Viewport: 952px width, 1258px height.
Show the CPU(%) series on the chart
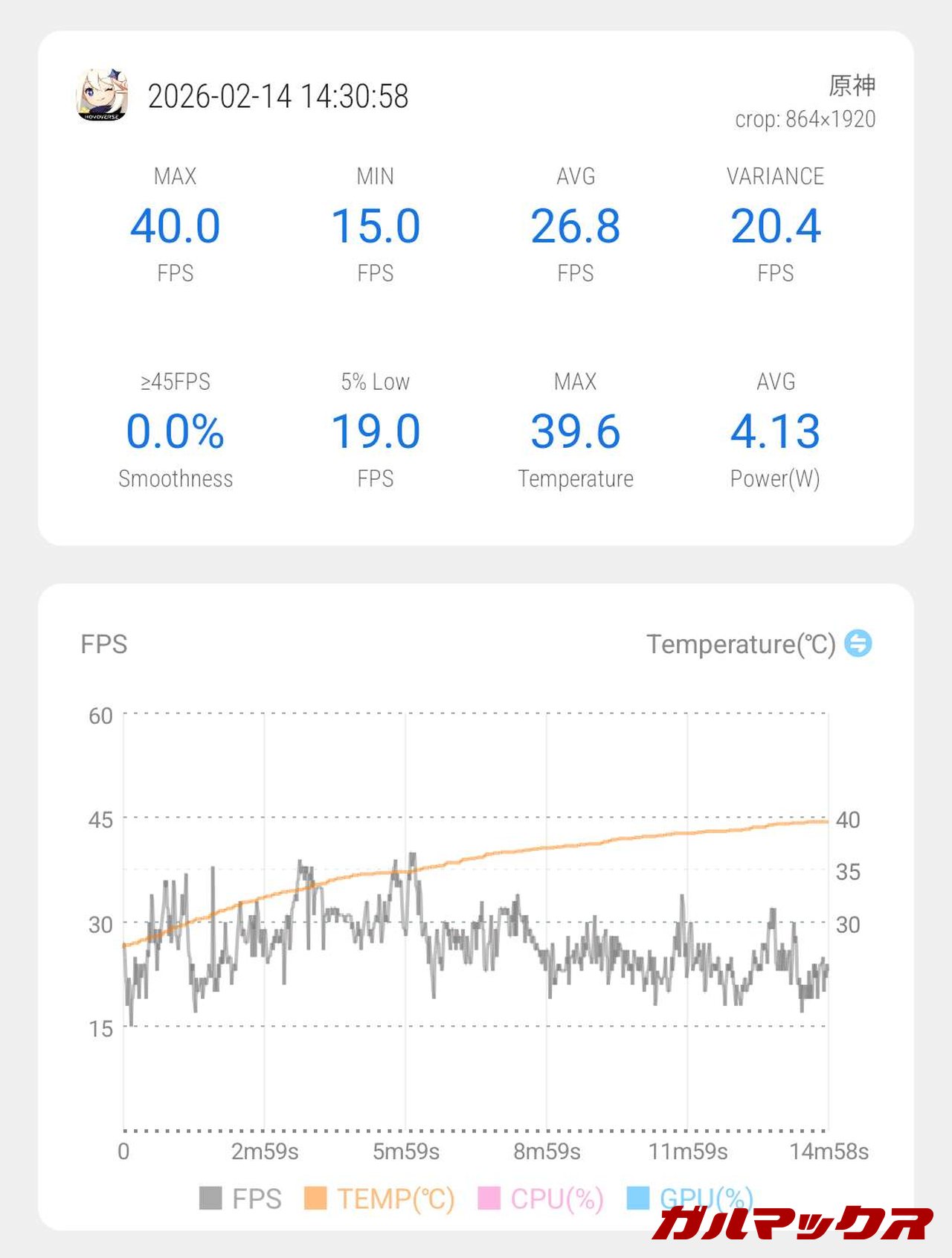[x=541, y=1198]
